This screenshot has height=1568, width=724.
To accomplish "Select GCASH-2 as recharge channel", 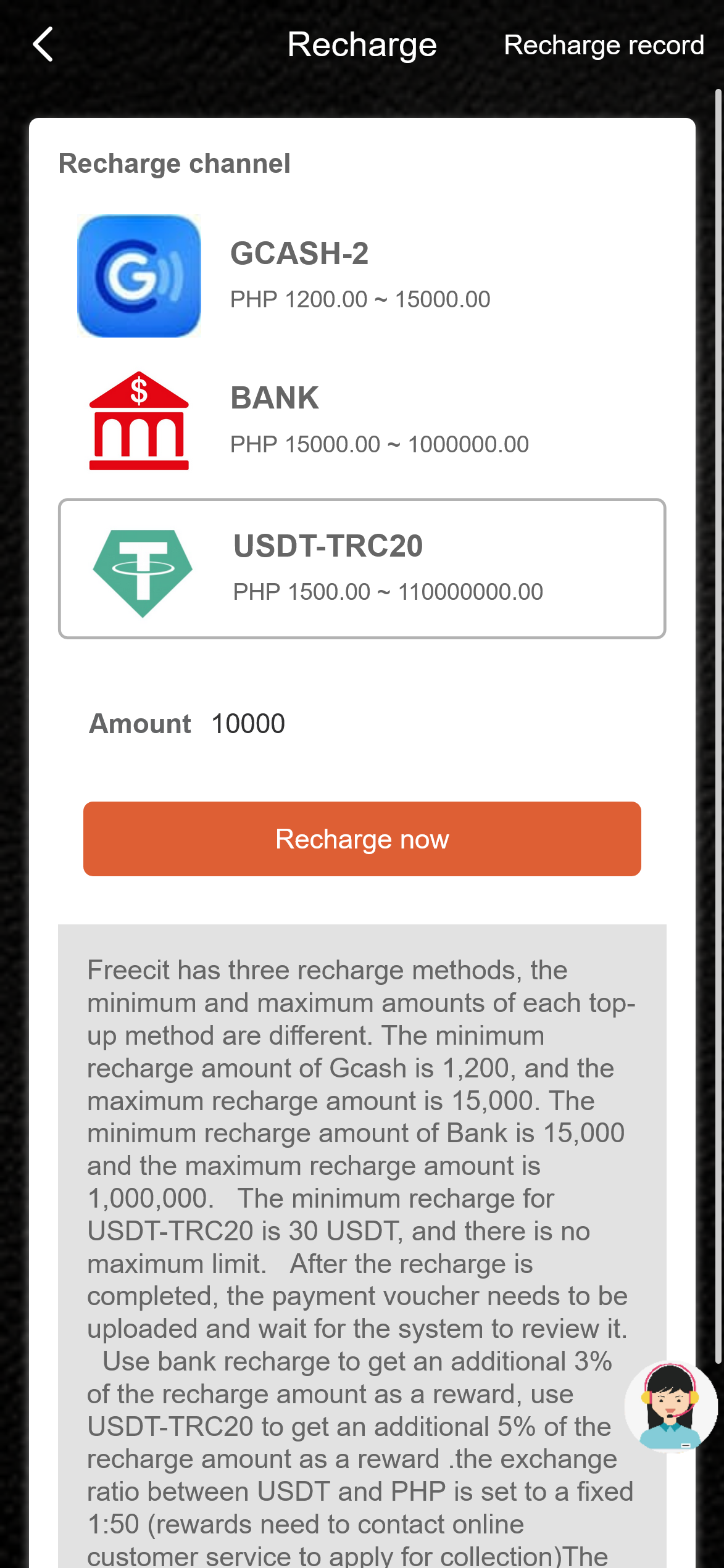I will pos(361,276).
